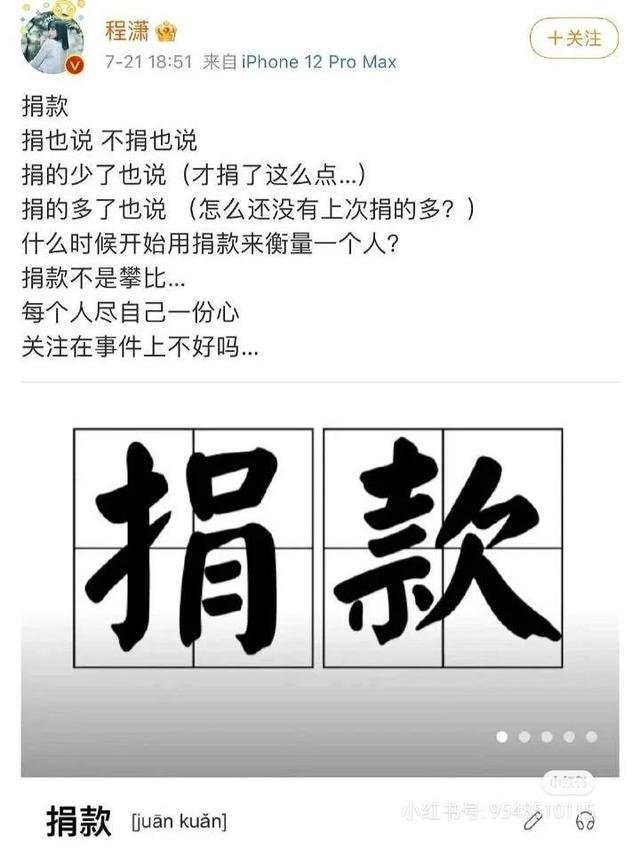Follow 程潇 with the +关注 button
Viewport: 640px width, 852px height.
(x=574, y=39)
